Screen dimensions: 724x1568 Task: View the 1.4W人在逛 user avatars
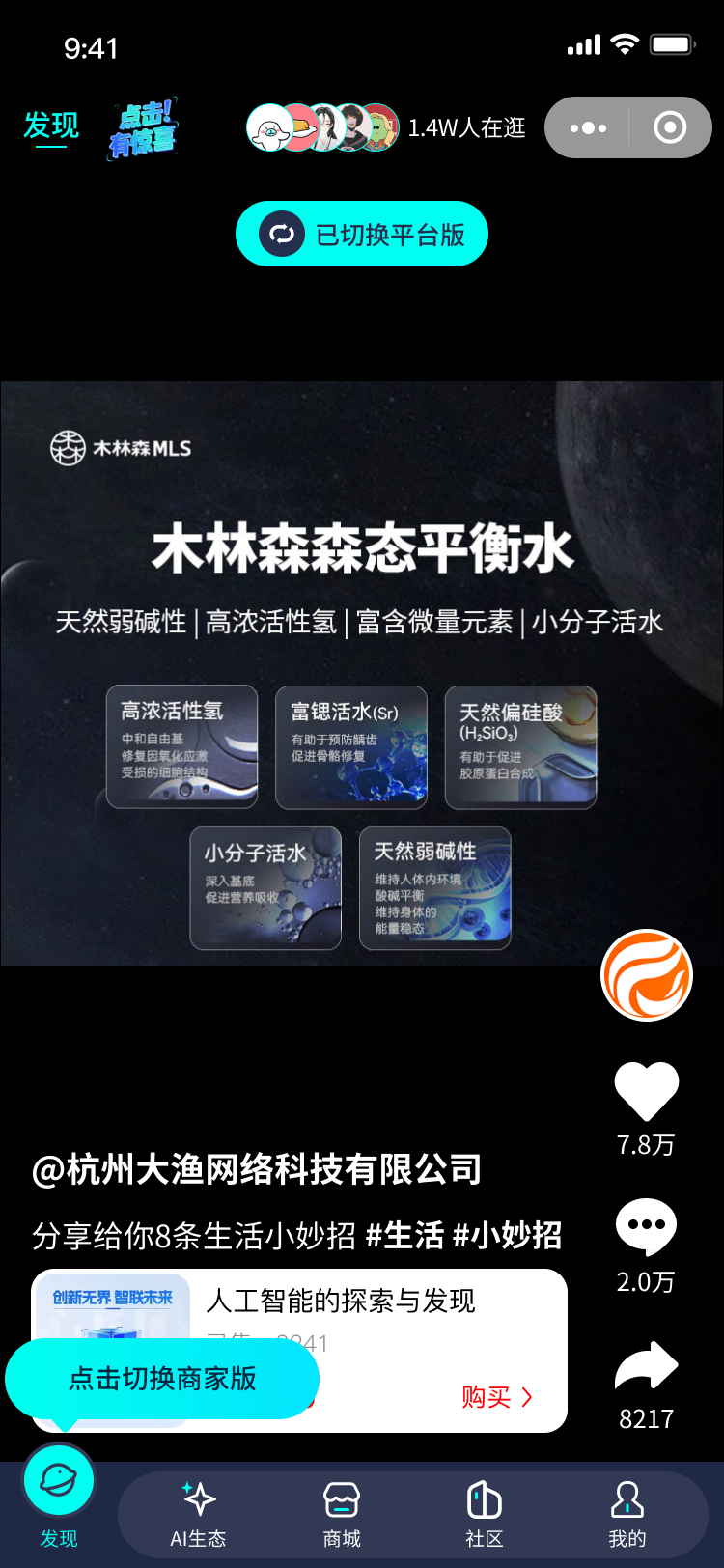tap(323, 127)
